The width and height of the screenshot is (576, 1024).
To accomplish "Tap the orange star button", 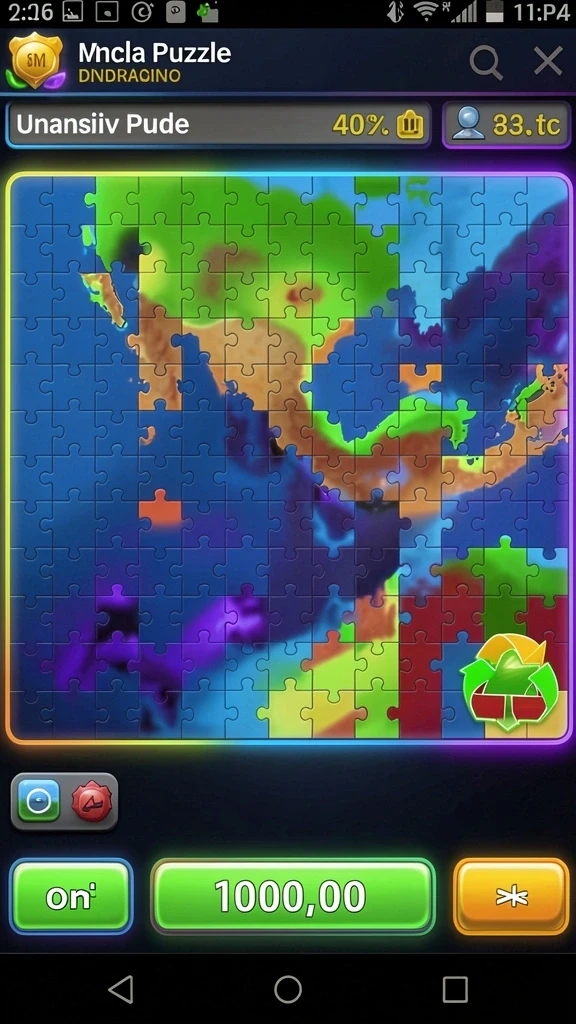I will 511,897.
